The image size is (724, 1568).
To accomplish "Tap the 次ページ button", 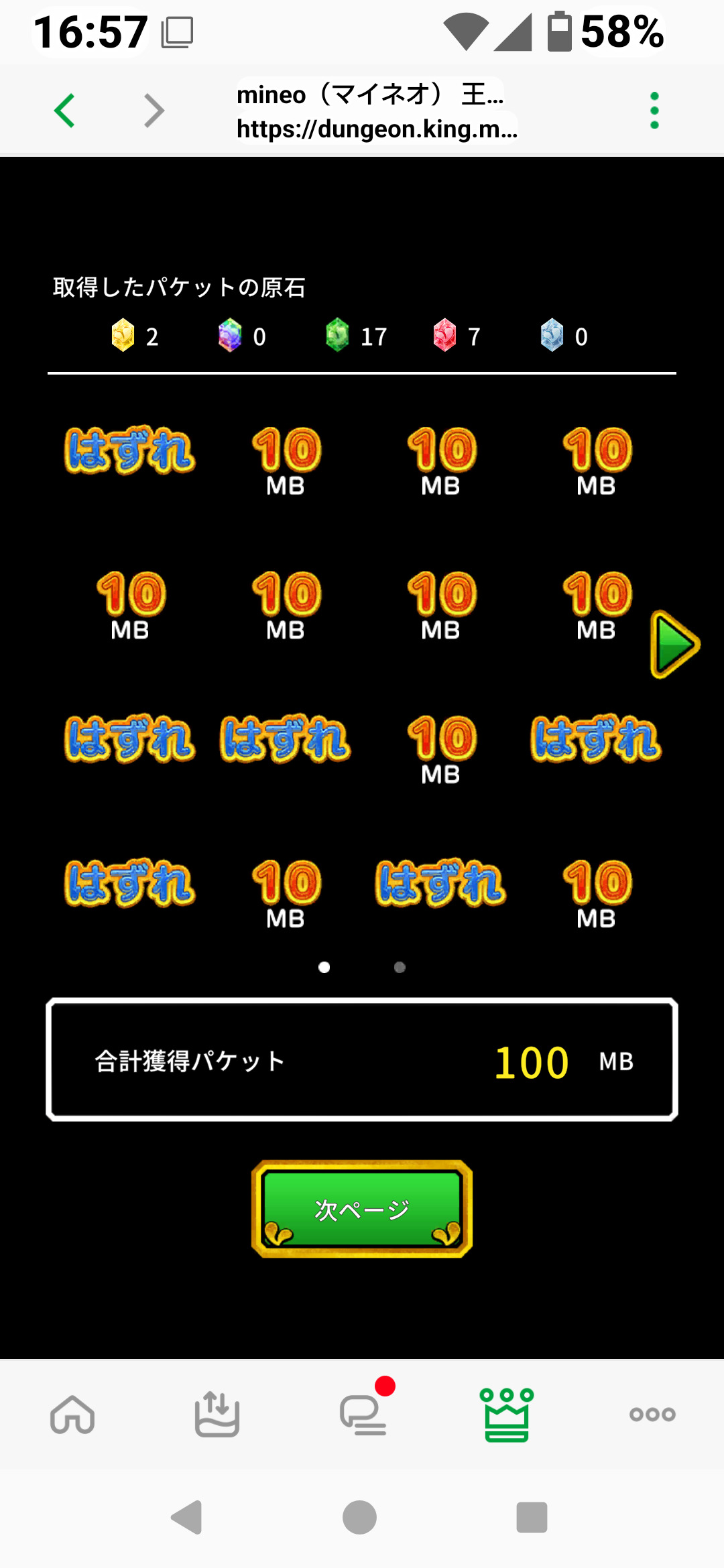I will point(362,1209).
